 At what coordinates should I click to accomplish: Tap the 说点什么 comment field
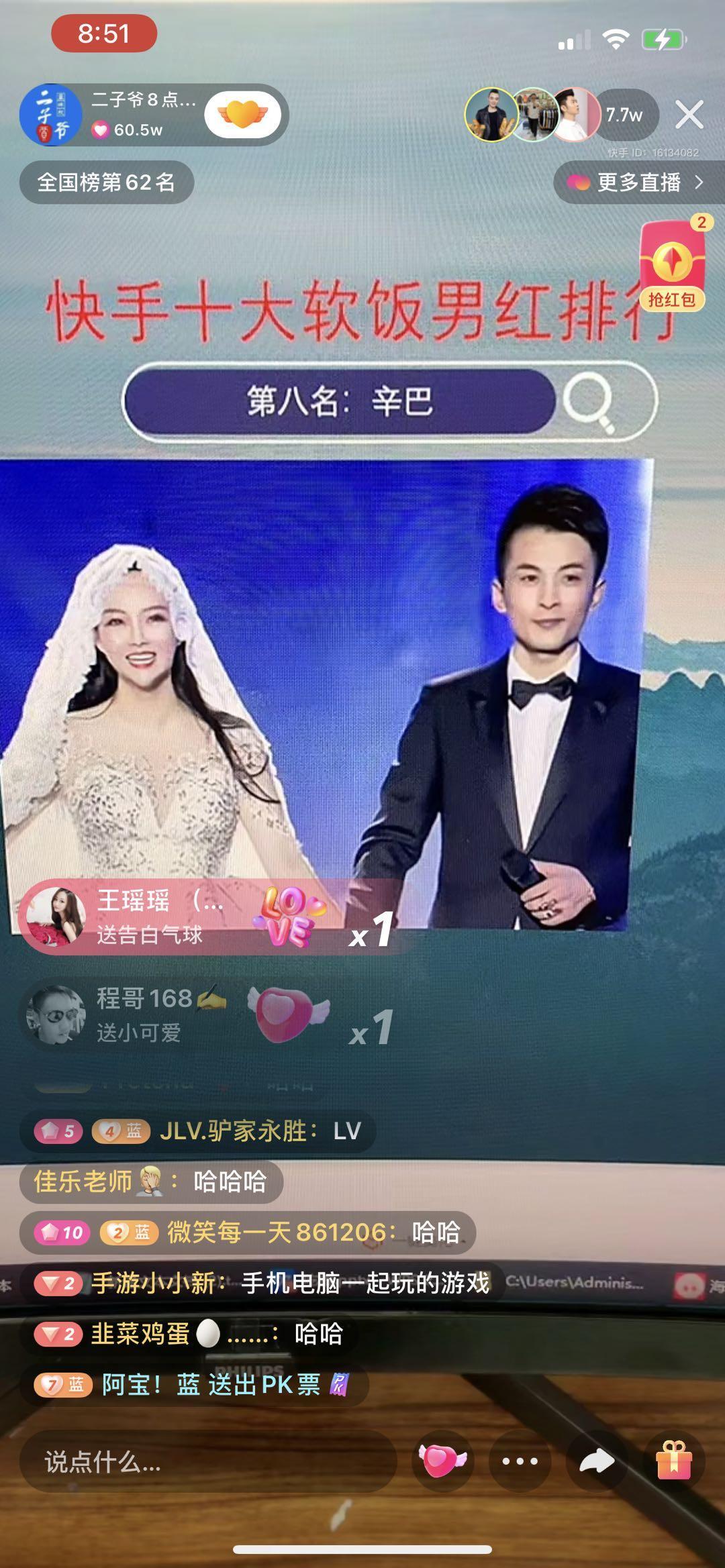click(x=208, y=1461)
